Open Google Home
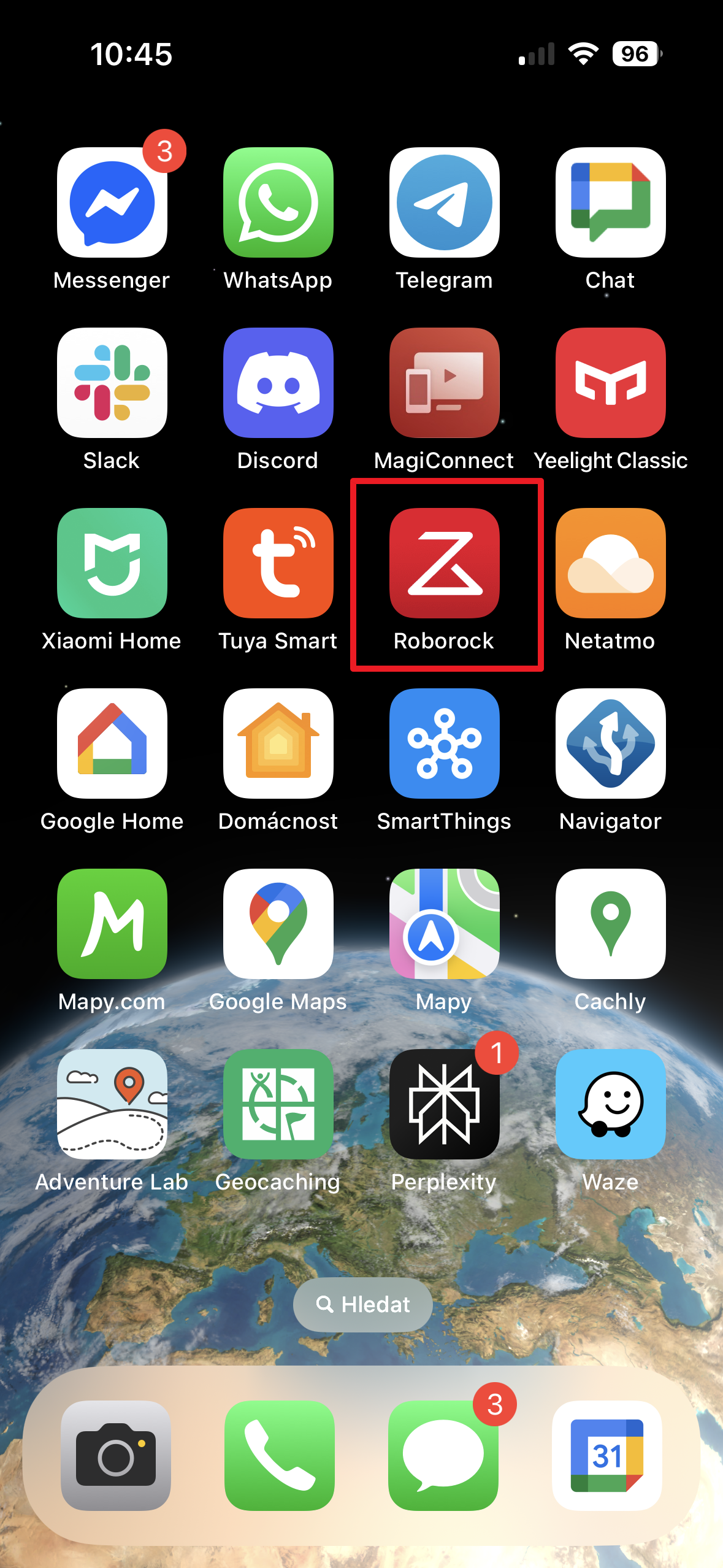The width and height of the screenshot is (723, 1568). click(112, 743)
